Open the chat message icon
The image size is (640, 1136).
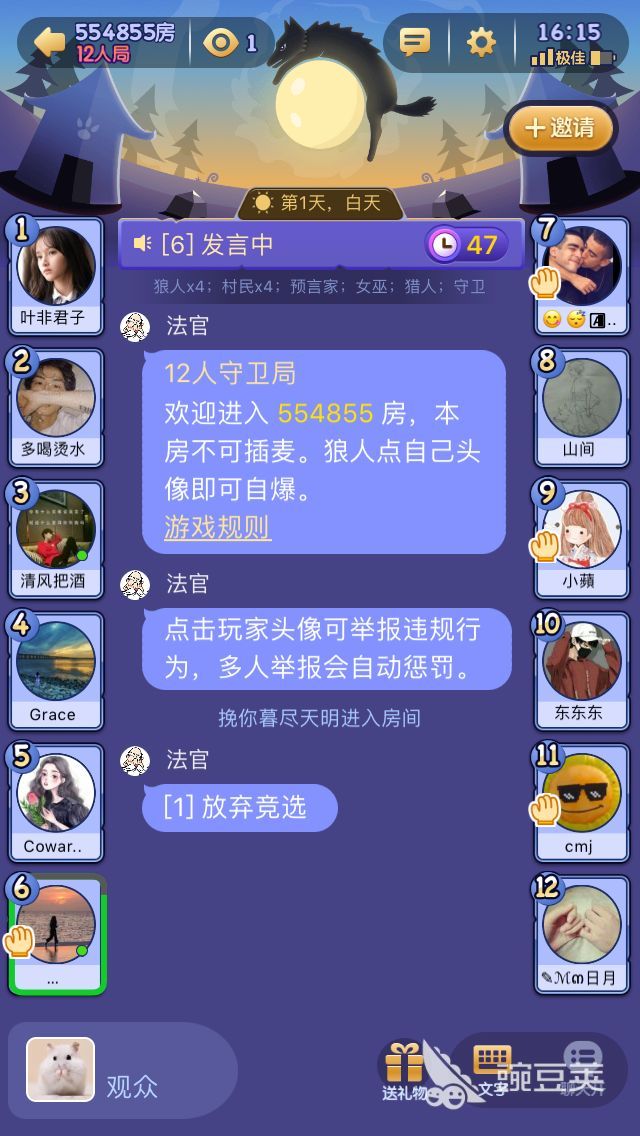coord(414,42)
